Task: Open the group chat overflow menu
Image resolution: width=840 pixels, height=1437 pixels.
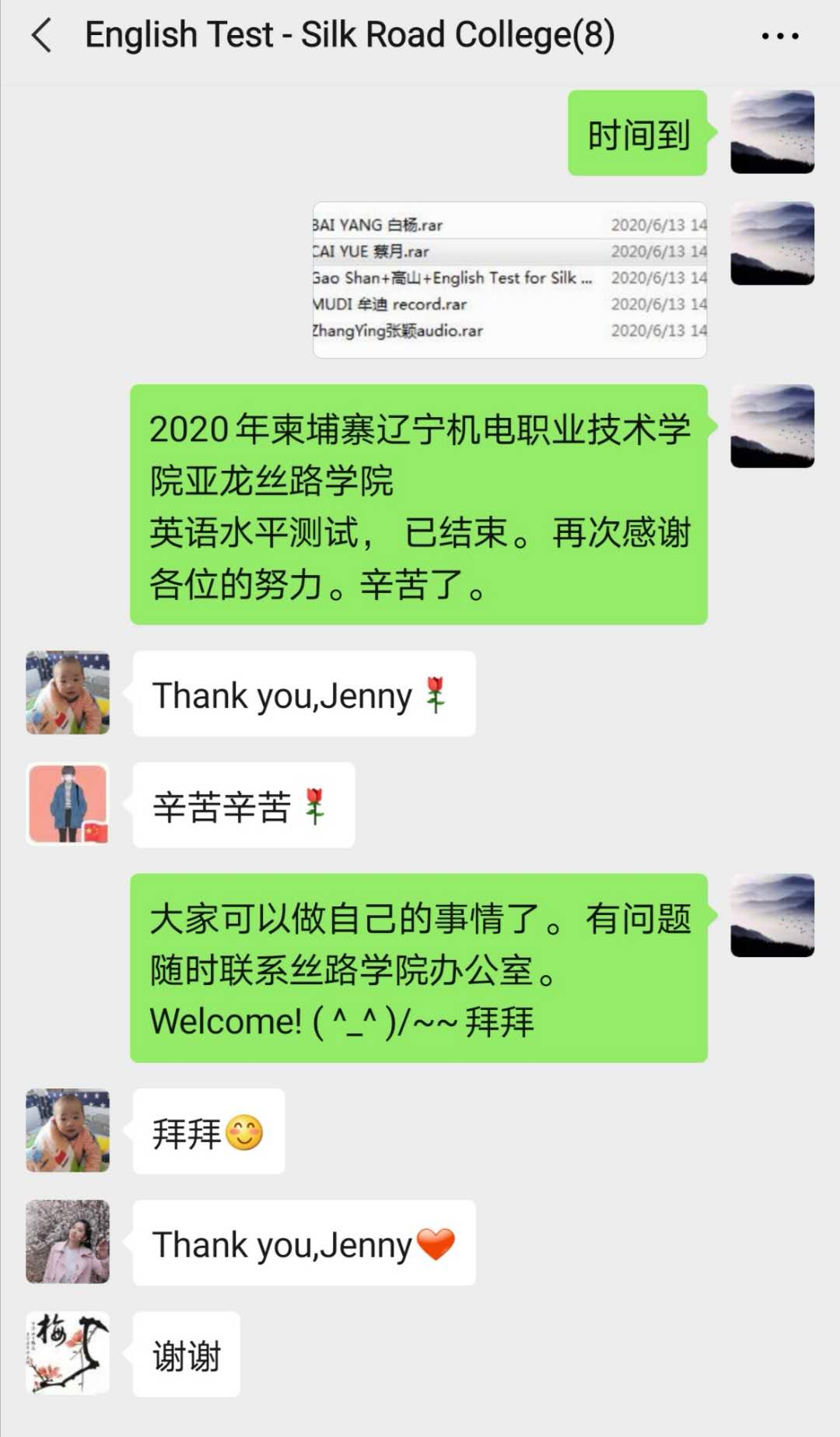Action: coord(780,36)
